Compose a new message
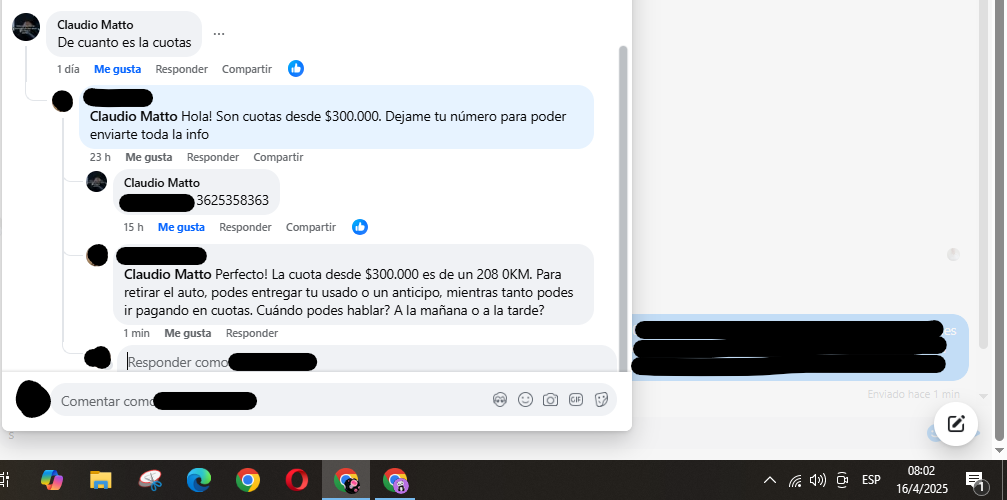This screenshot has height=500, width=1007. pos(956,423)
